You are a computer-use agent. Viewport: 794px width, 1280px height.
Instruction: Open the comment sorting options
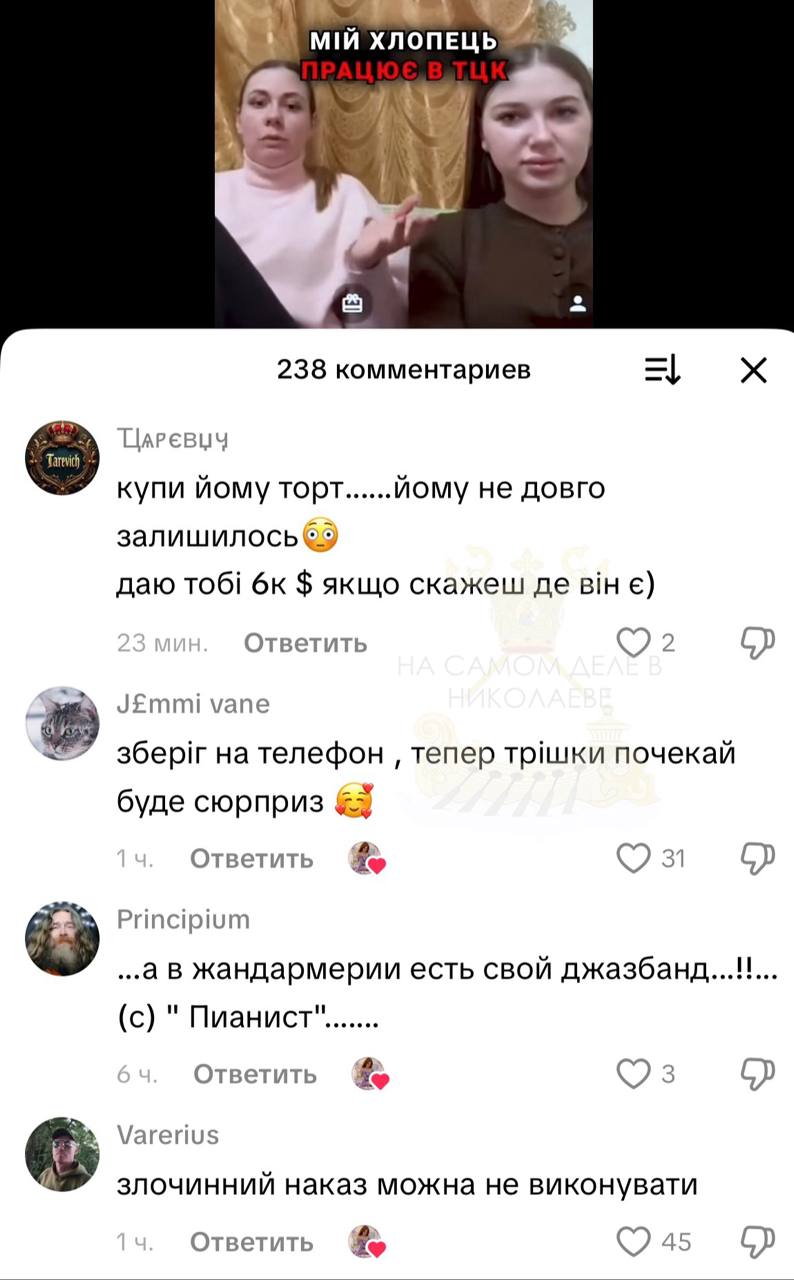coord(662,370)
